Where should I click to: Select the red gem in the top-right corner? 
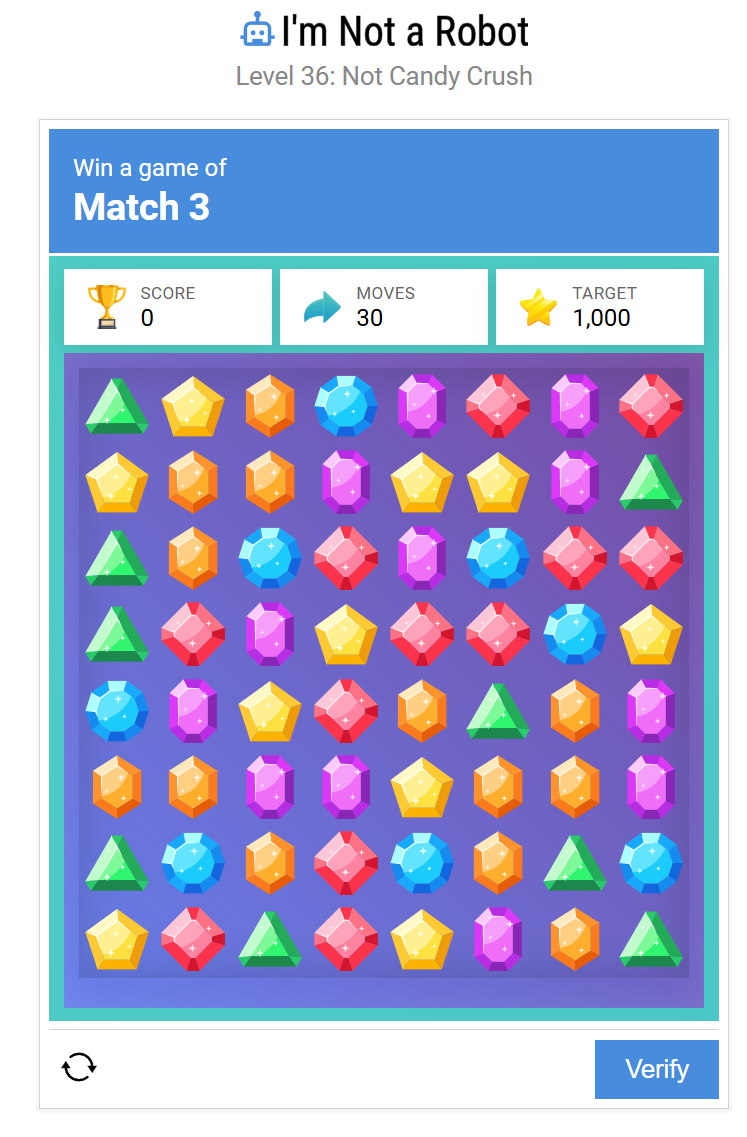click(x=651, y=406)
